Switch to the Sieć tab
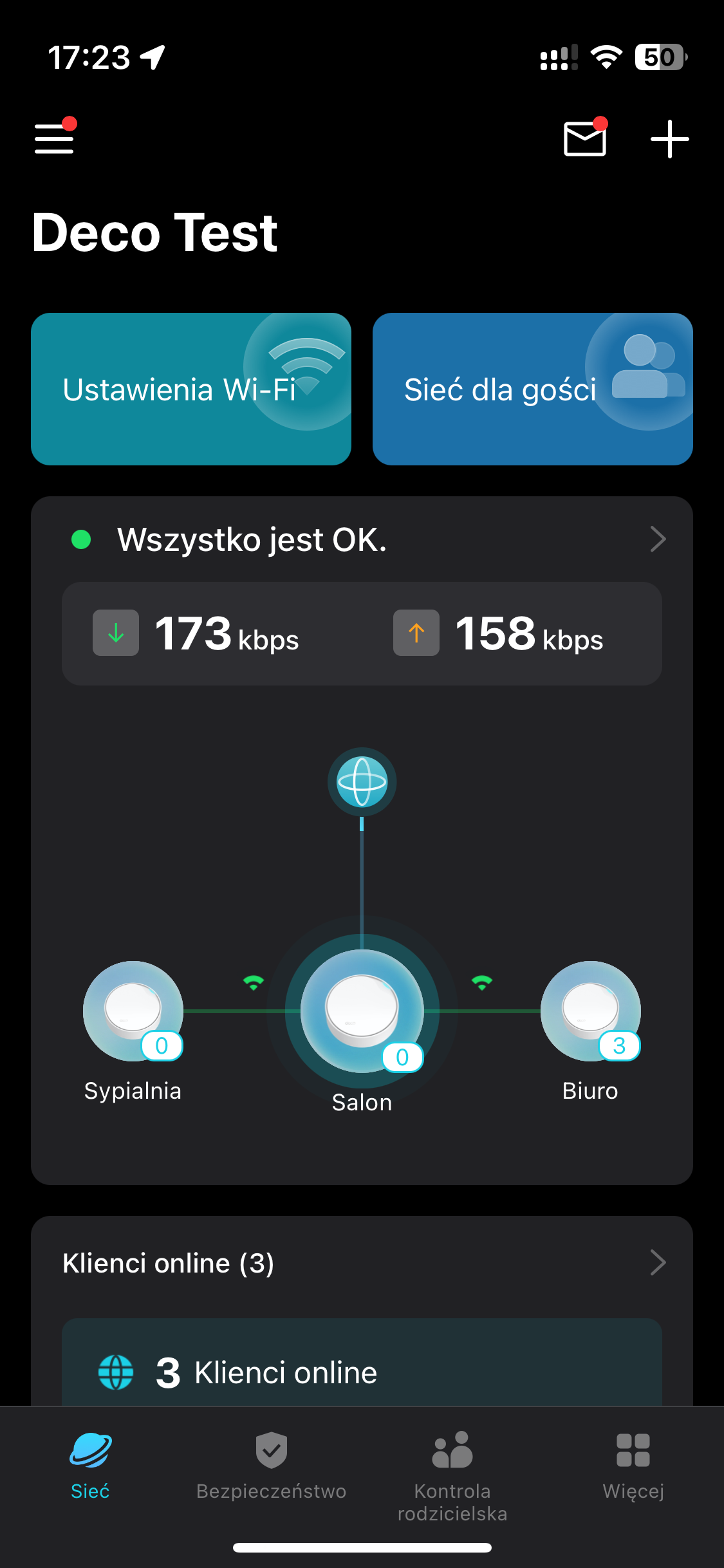Image resolution: width=724 pixels, height=1568 pixels. [x=90, y=1465]
